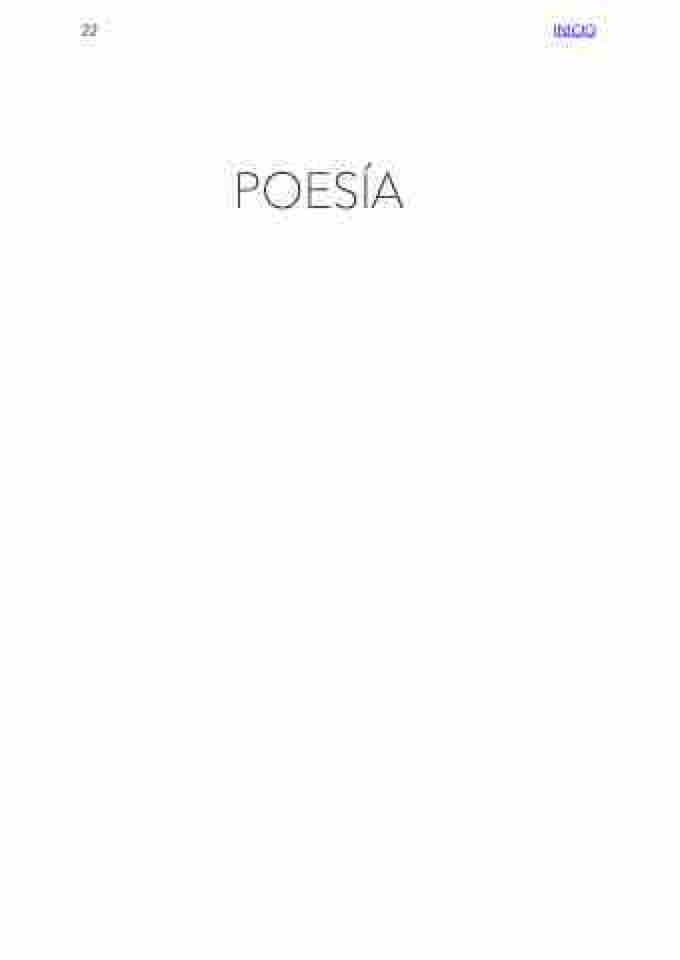Open the blue underlined link in the header
This screenshot has height=960, width=680.
pyautogui.click(x=574, y=31)
